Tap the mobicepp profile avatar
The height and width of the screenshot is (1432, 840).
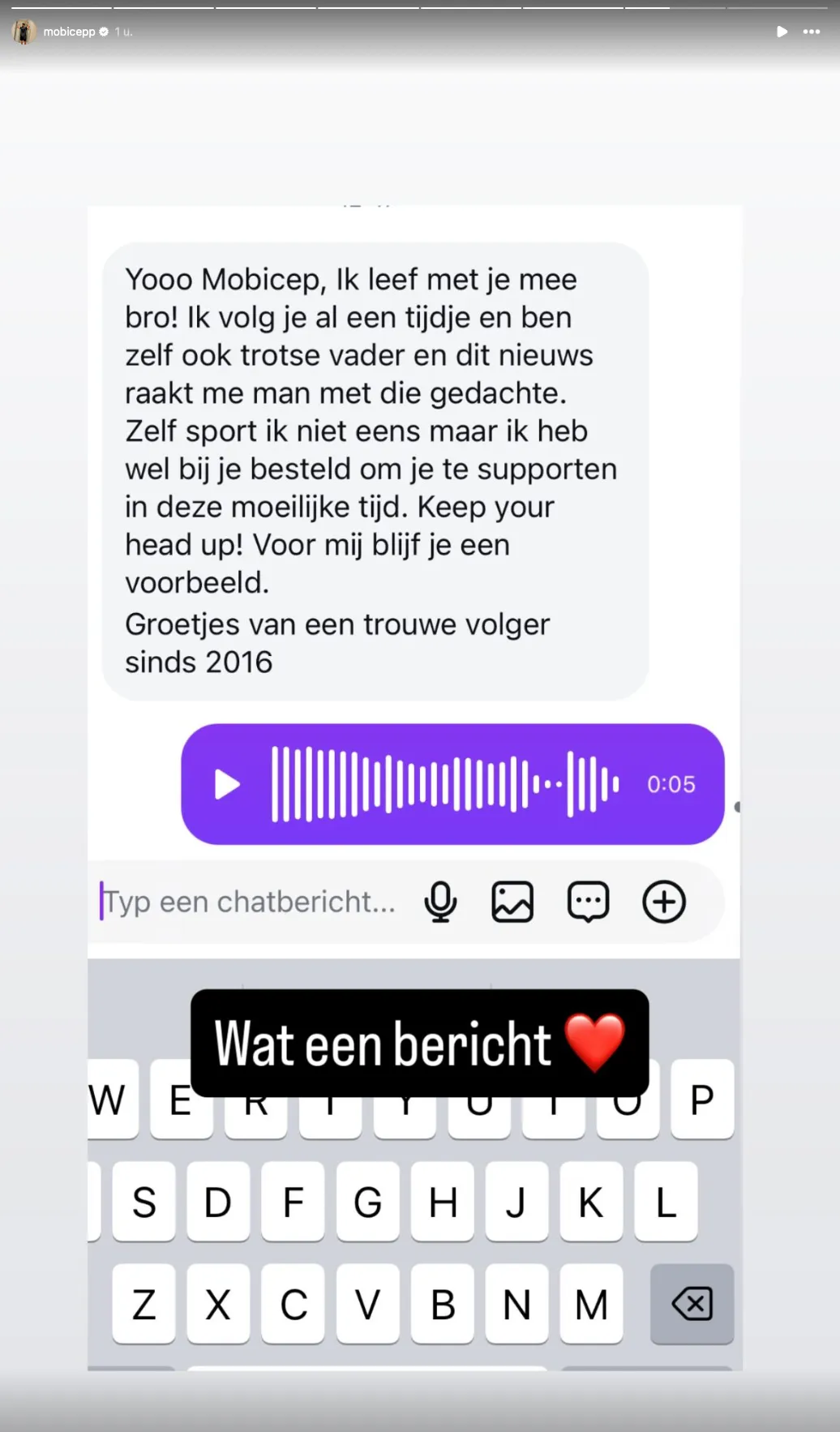click(x=24, y=32)
